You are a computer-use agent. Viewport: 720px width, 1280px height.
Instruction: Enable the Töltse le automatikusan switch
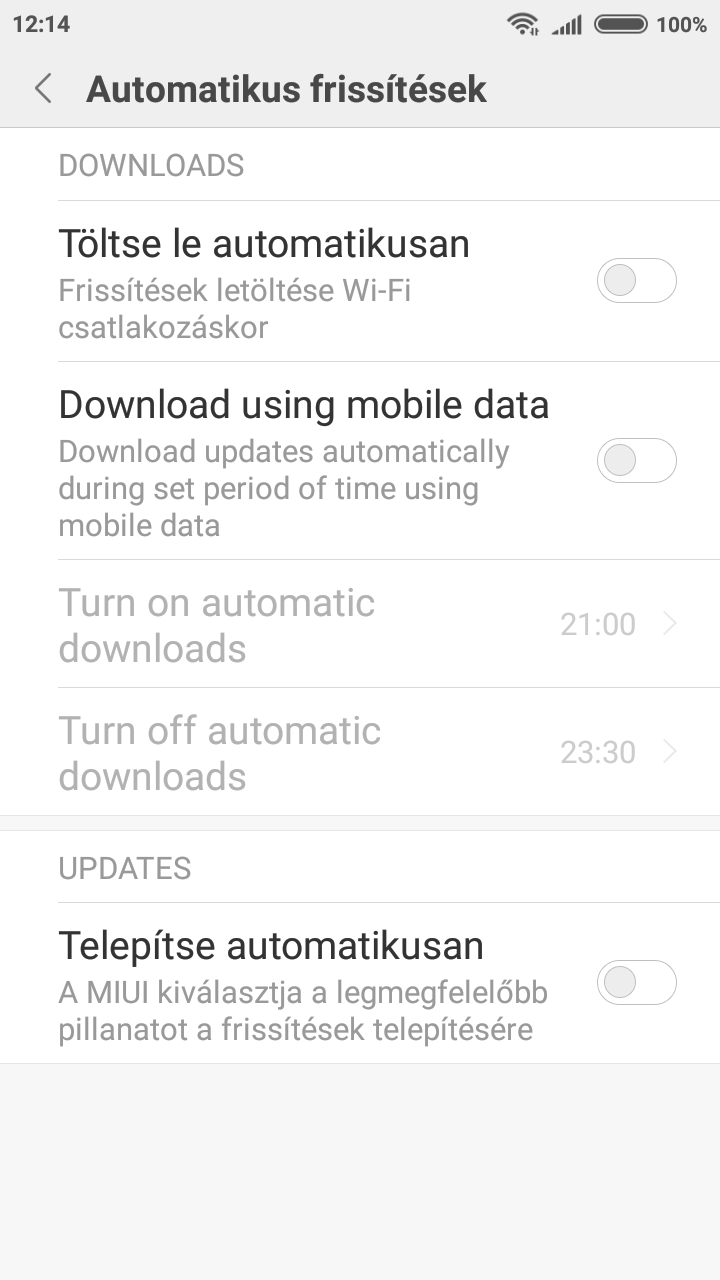tap(637, 281)
